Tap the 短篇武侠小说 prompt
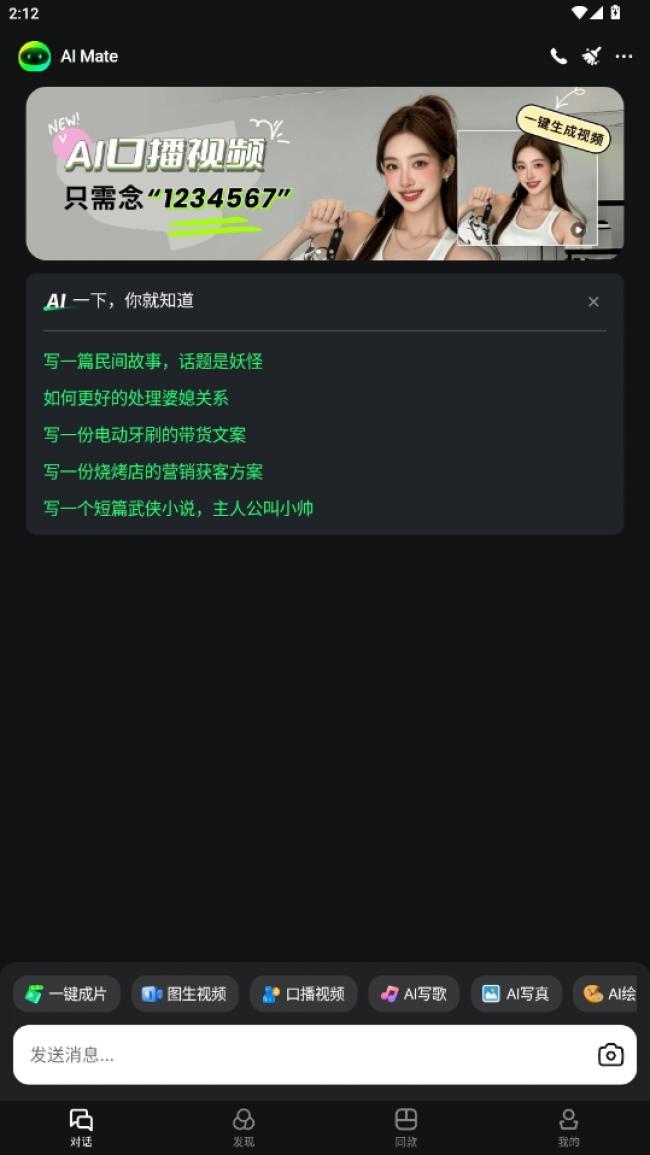650x1155 pixels. pos(178,508)
